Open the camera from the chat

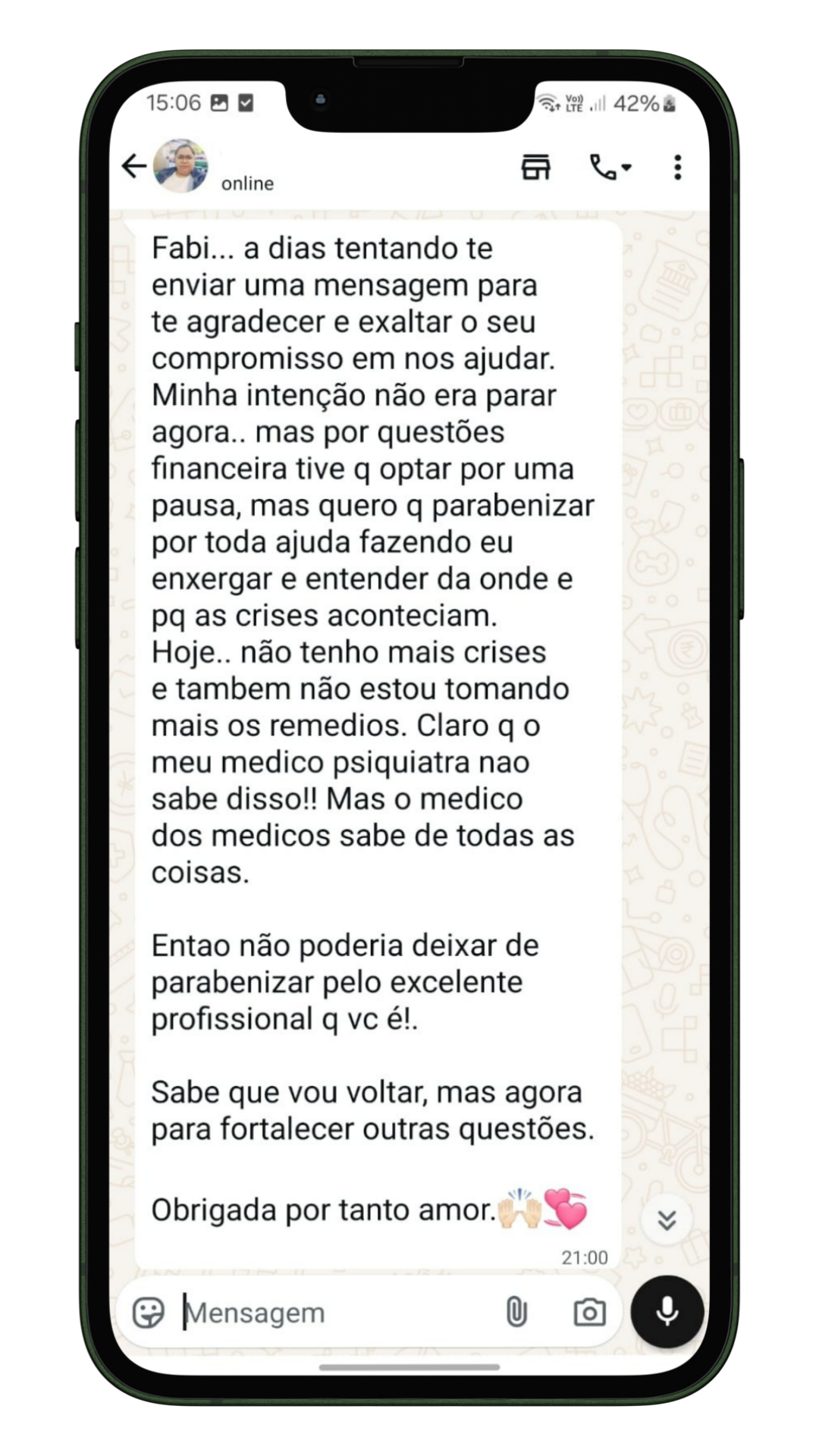[589, 1312]
